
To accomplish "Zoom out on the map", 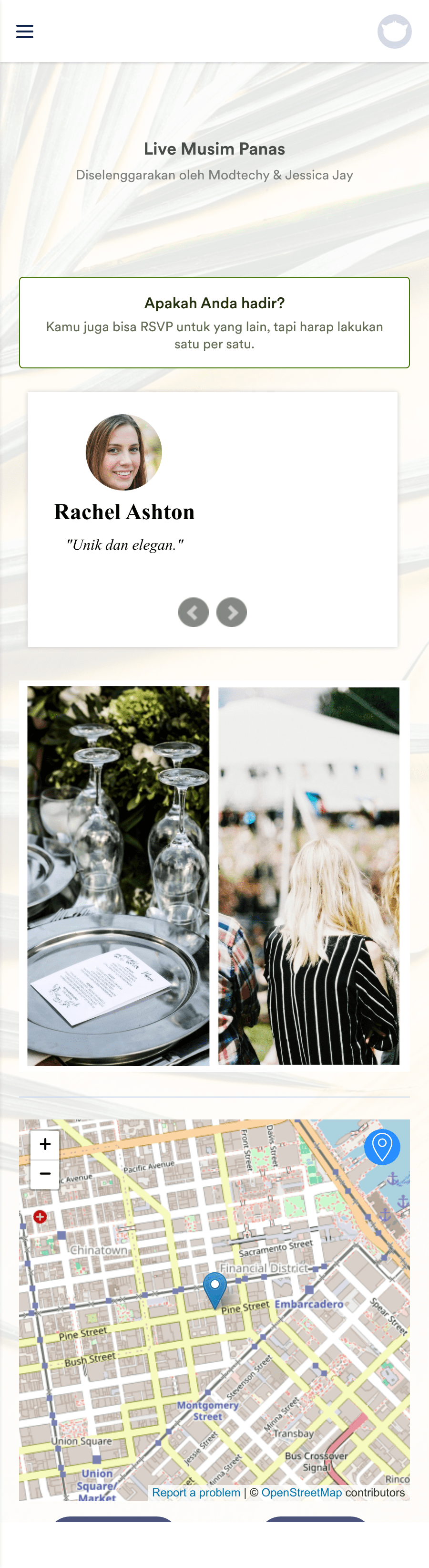I will pyautogui.click(x=45, y=1173).
